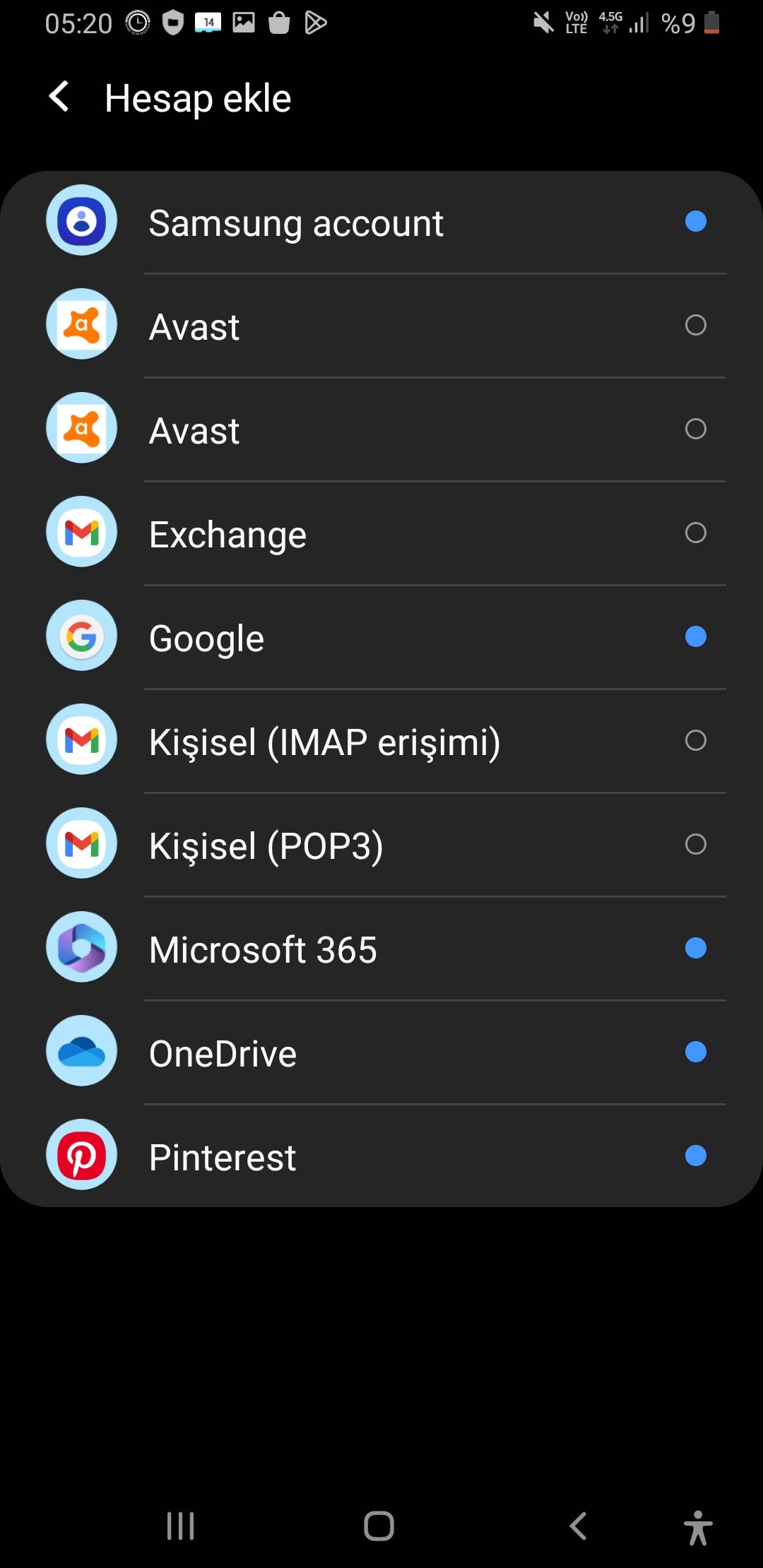Click the blue dot next to Google

pyautogui.click(x=695, y=636)
